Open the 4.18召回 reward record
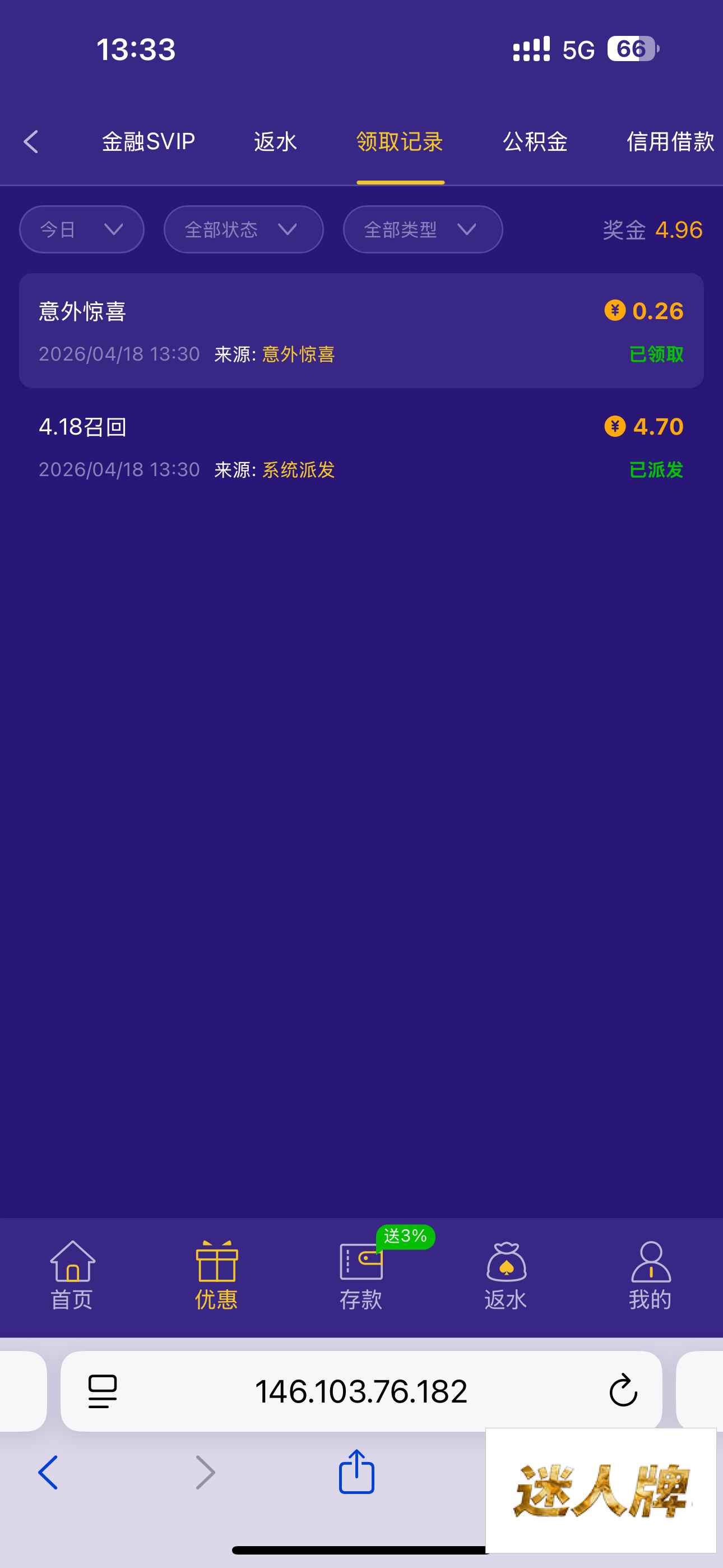Image resolution: width=723 pixels, height=1568 pixels. click(361, 448)
